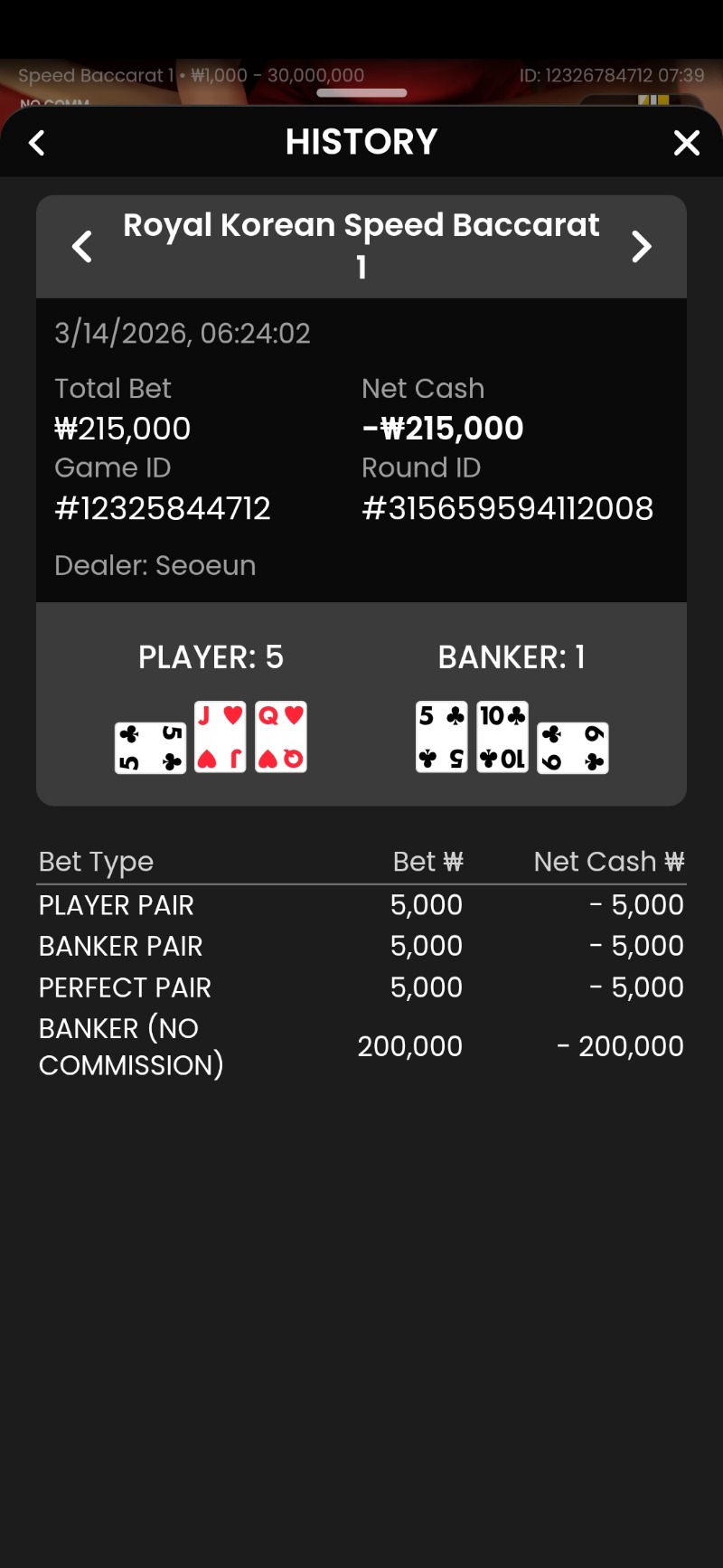Show the previous game history entry
Screen dimensions: 723x1568
(x=82, y=246)
